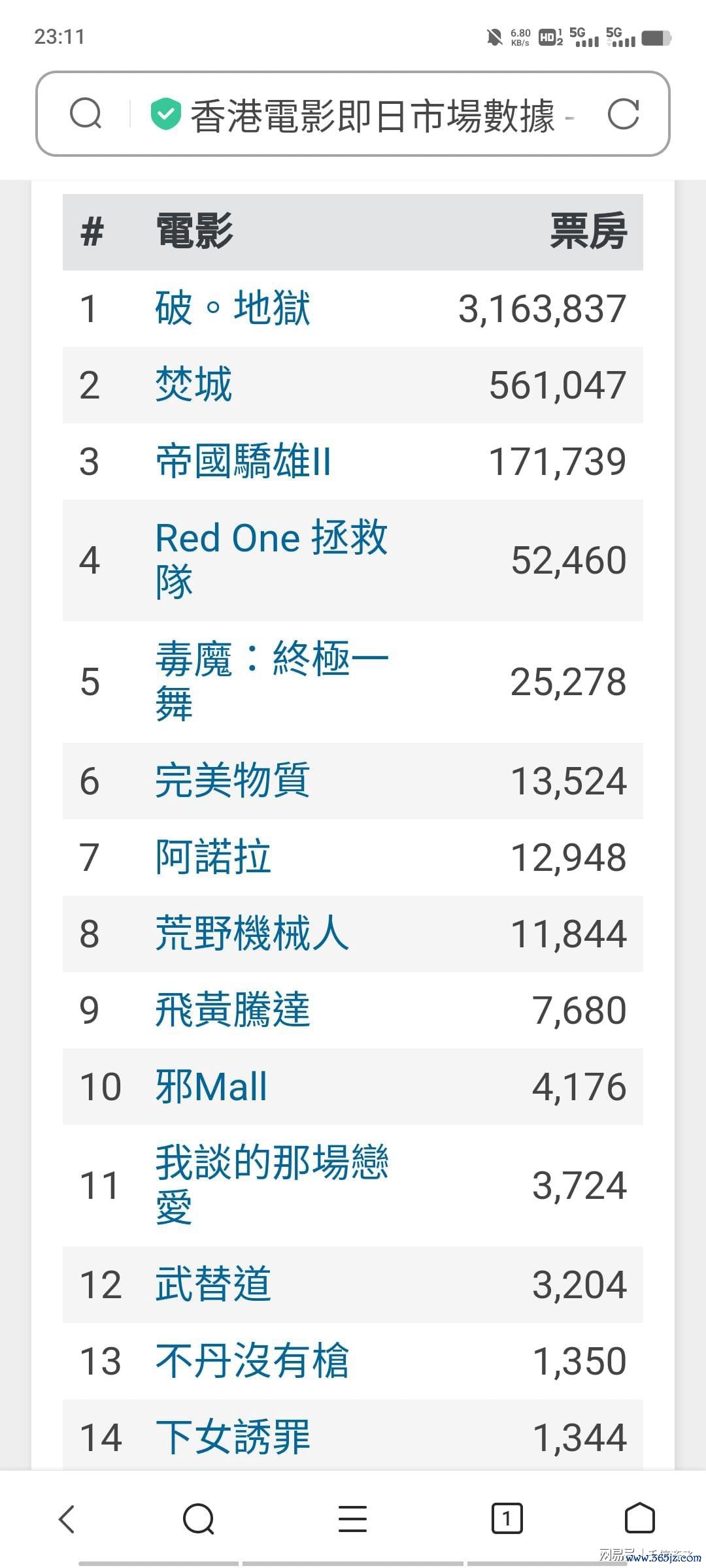Open the movie link 荒野機械人

pos(252,934)
